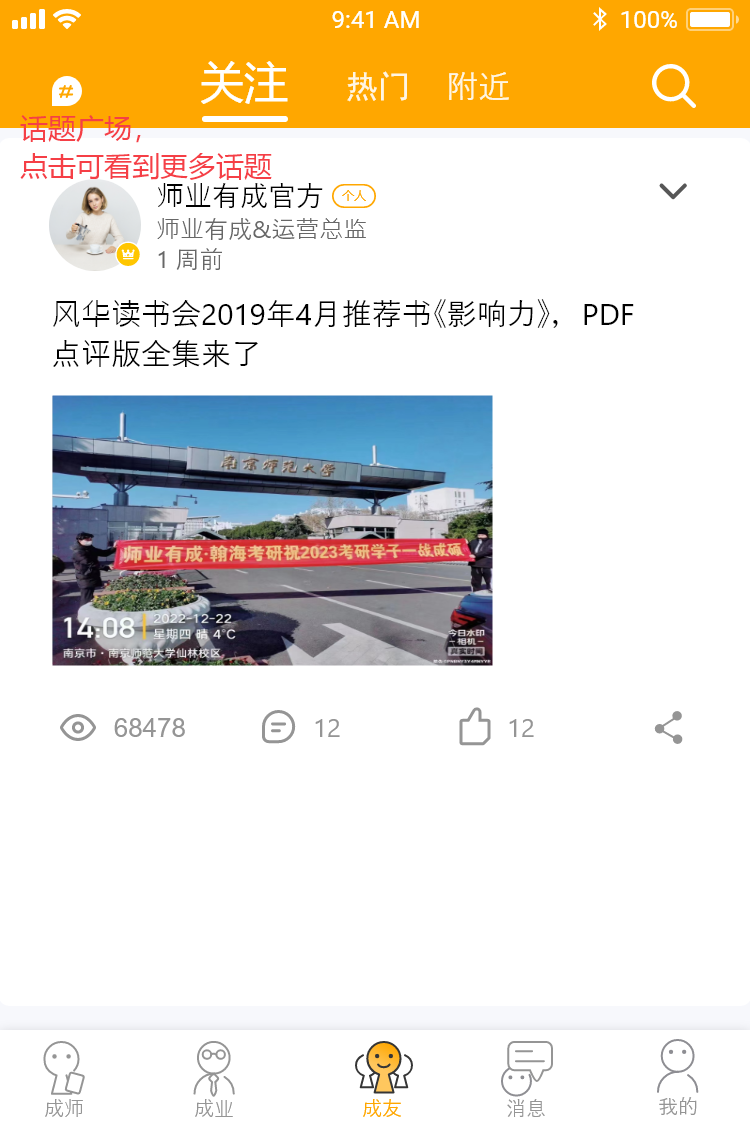Viewport: 750px width, 1126px height.
Task: Share the 风华读书会 post
Action: 668,727
